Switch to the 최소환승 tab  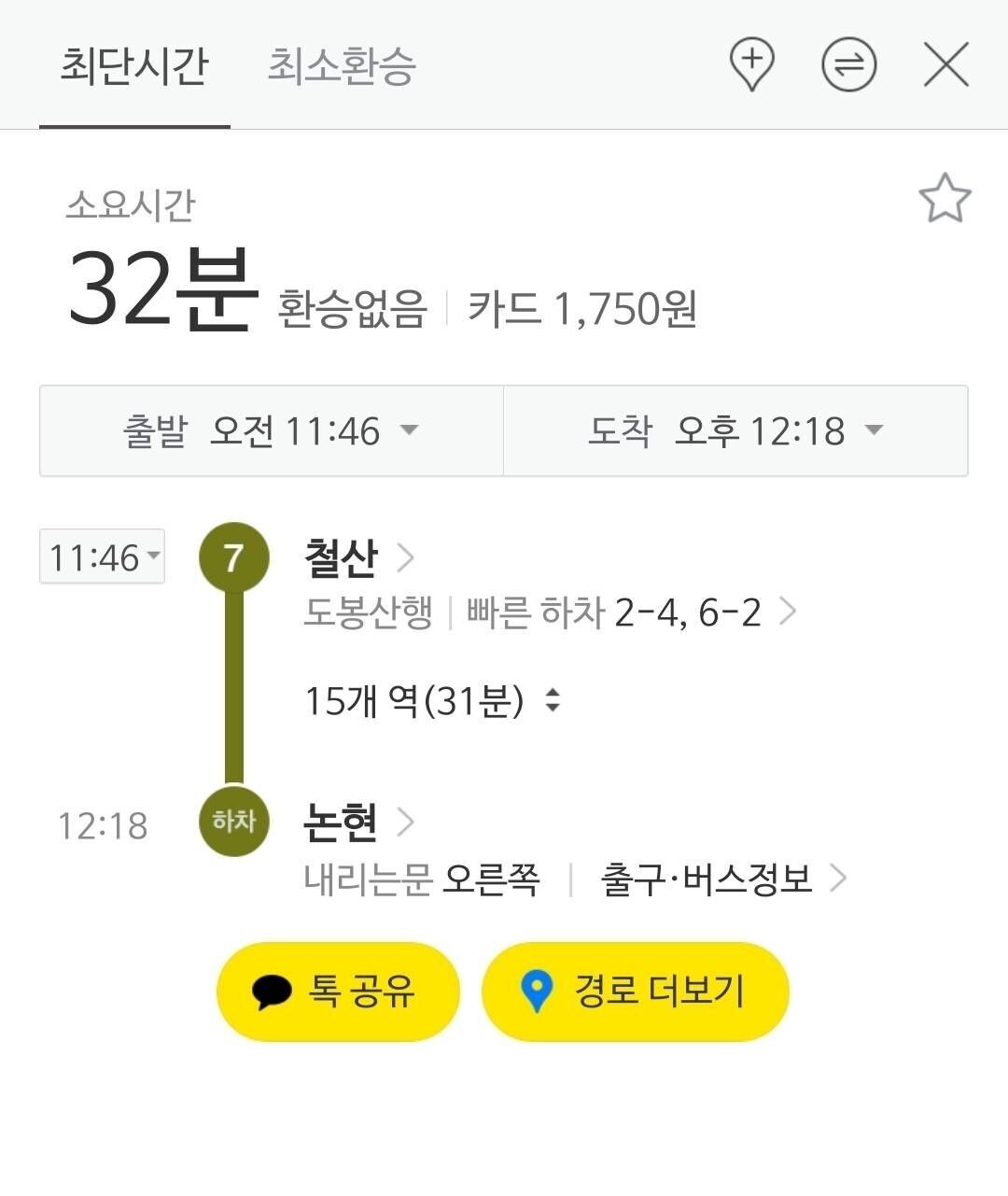click(342, 65)
